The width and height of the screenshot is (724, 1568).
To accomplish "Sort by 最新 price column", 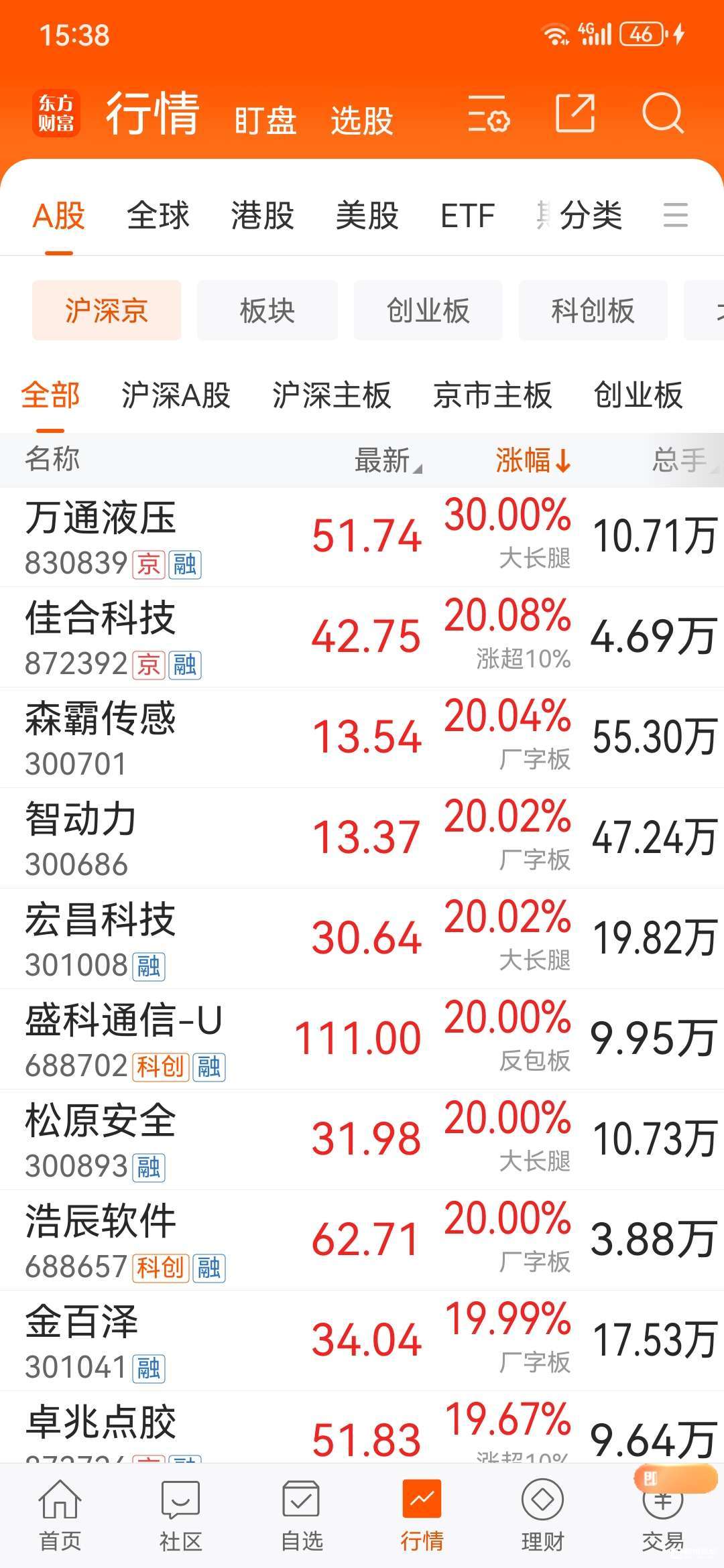I will pyautogui.click(x=388, y=460).
